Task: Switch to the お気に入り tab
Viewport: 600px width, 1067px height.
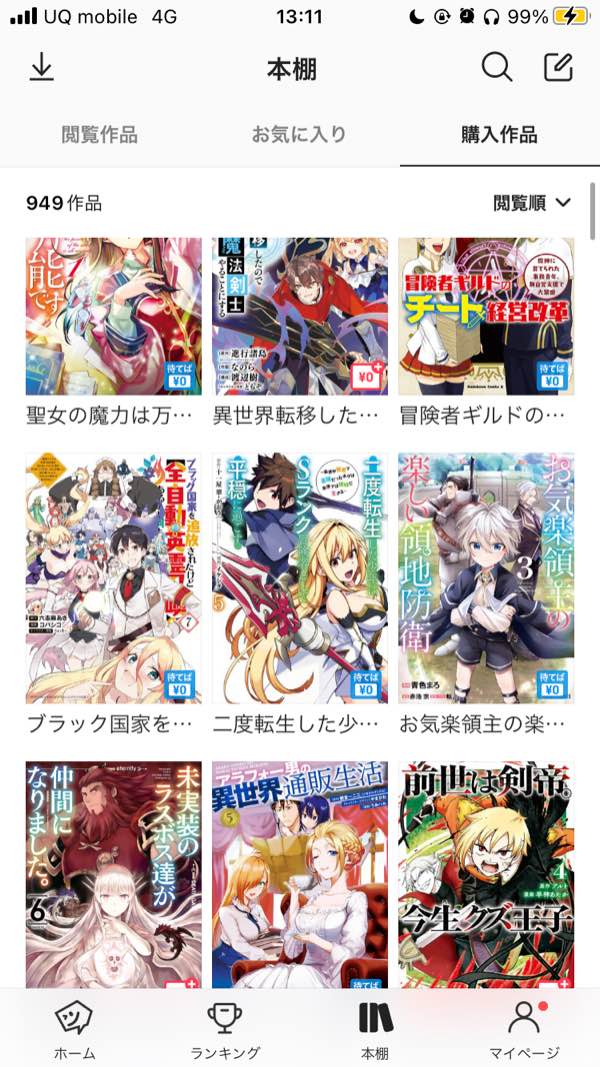Action: [x=299, y=135]
